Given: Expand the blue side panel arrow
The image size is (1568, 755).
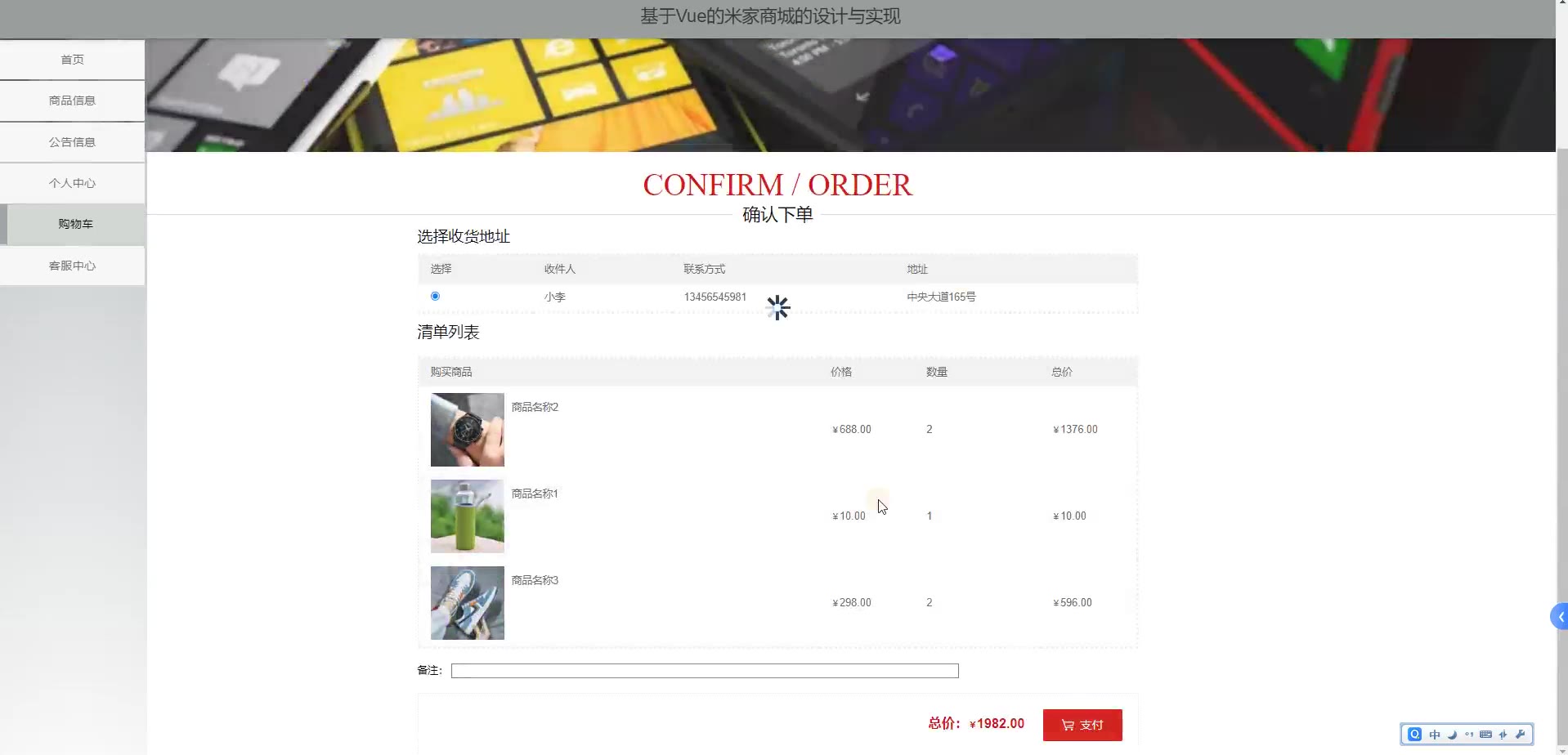Looking at the screenshot, I should [x=1560, y=617].
